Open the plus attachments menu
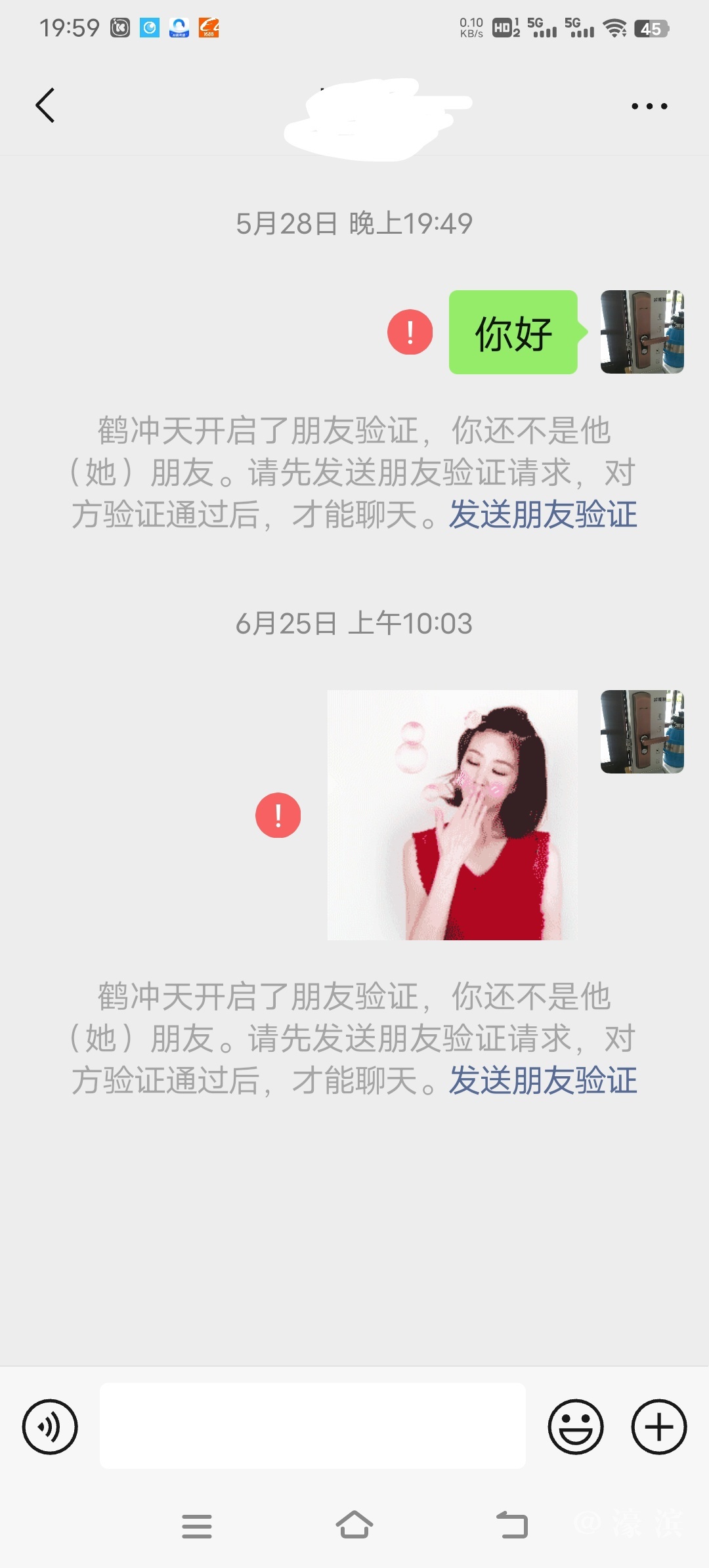This screenshot has height=1568, width=709. pyautogui.click(x=659, y=1427)
